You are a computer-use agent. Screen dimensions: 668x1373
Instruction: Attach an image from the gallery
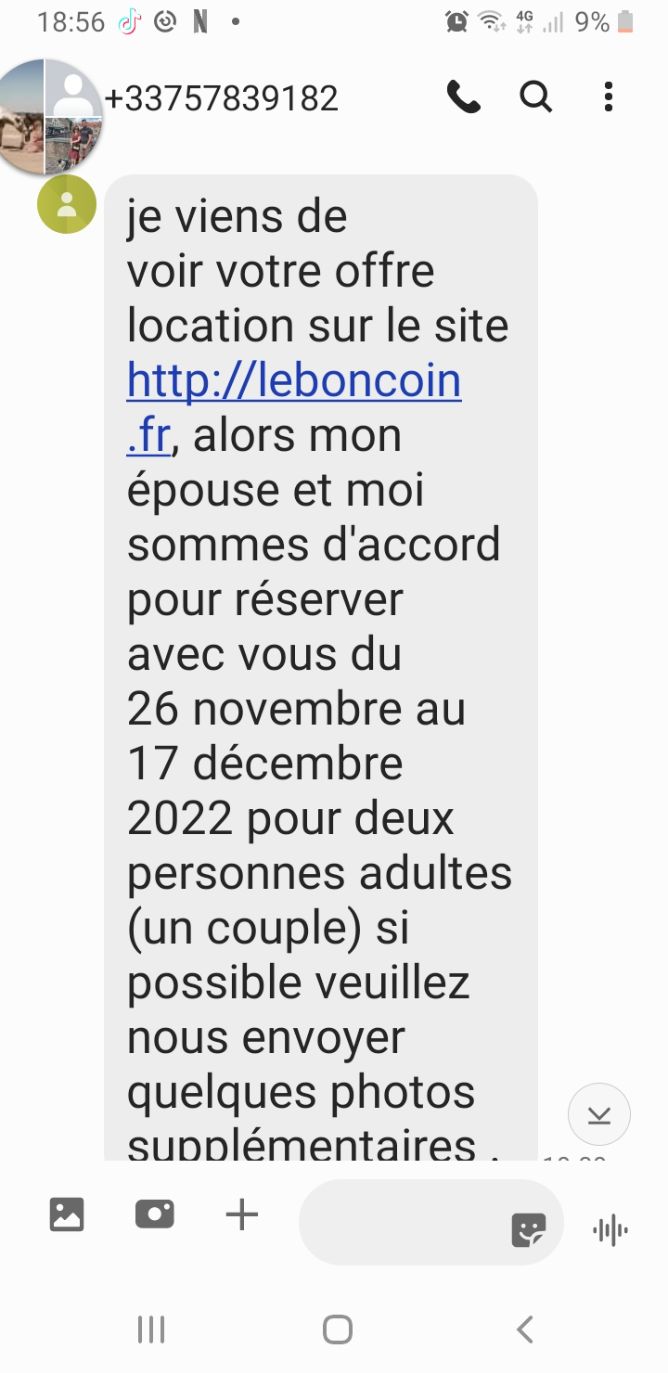pyautogui.click(x=67, y=1215)
